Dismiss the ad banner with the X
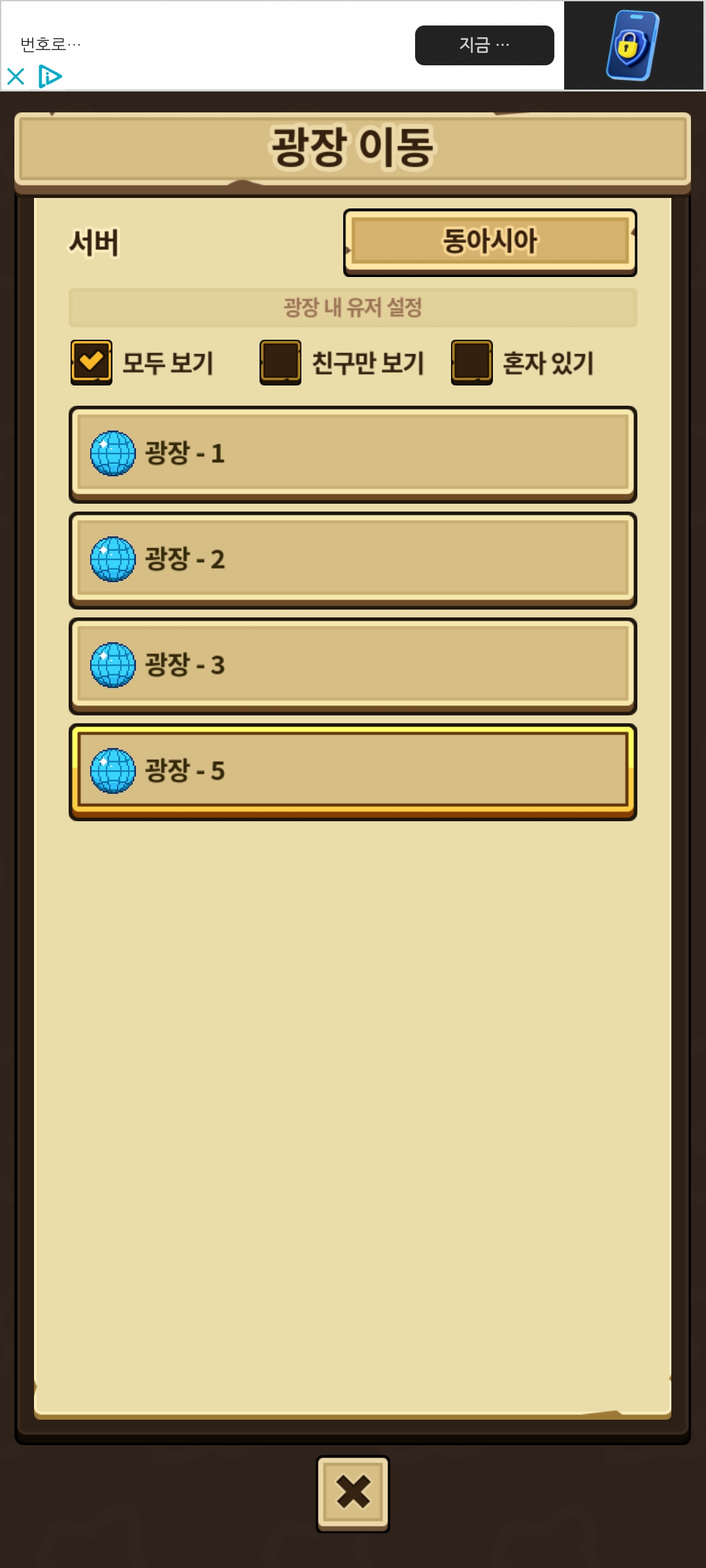Screen dimensions: 706x1568 click(x=16, y=76)
